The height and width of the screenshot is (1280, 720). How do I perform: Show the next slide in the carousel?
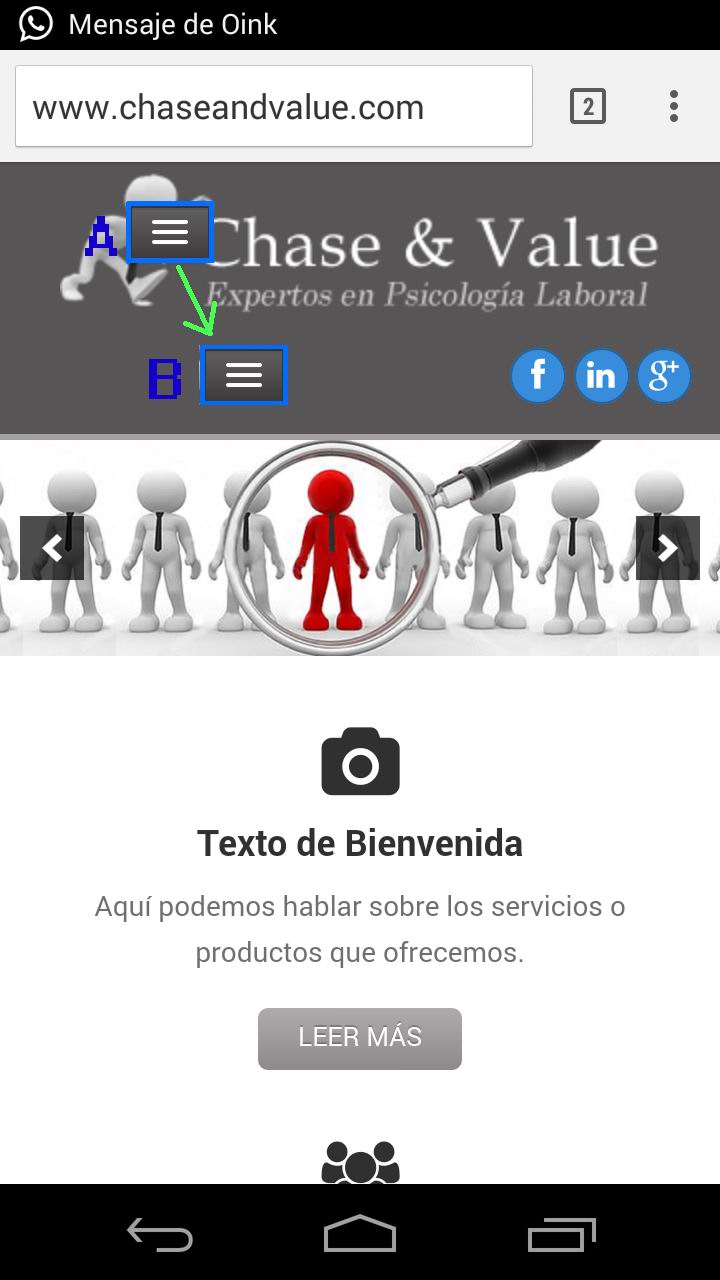point(667,548)
